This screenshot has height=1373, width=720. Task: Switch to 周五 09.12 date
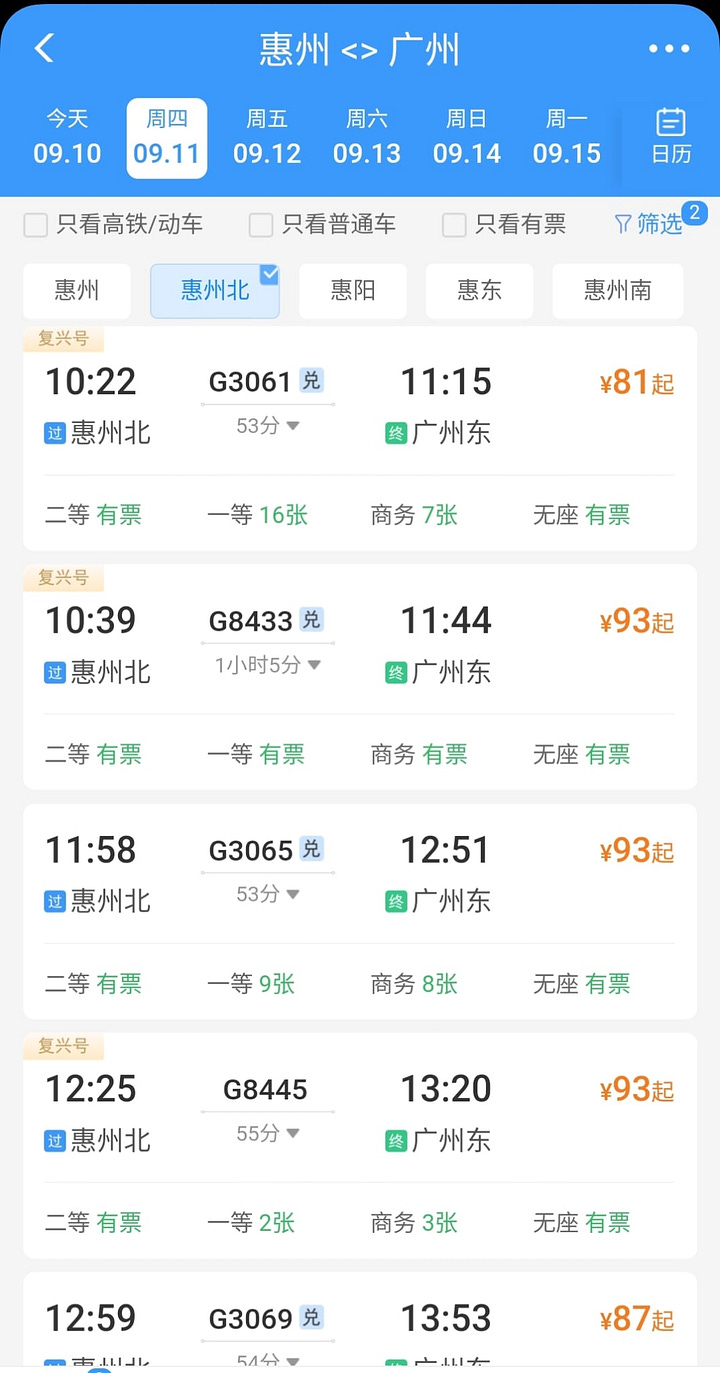coord(267,138)
